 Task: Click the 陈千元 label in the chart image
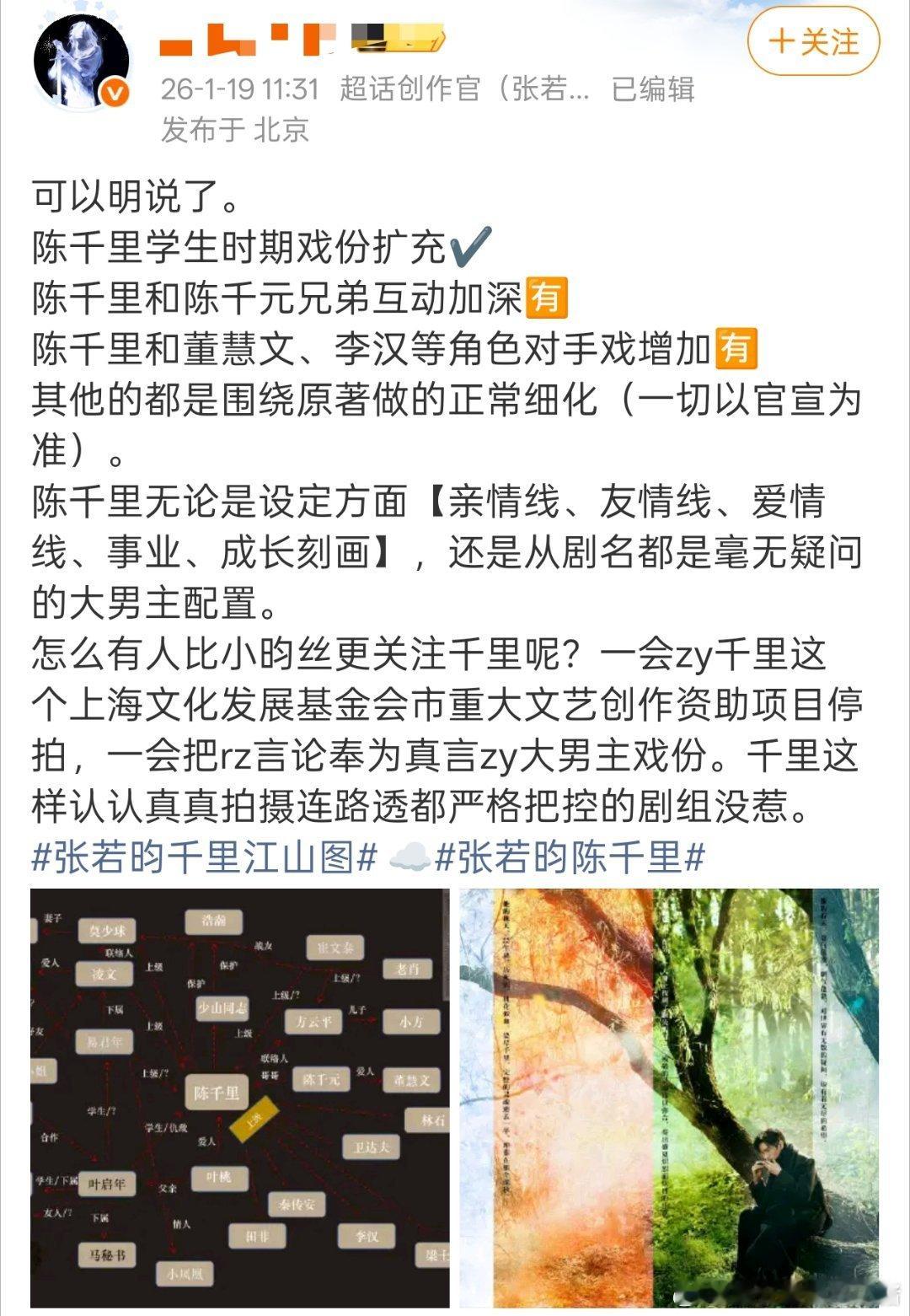(x=321, y=1079)
